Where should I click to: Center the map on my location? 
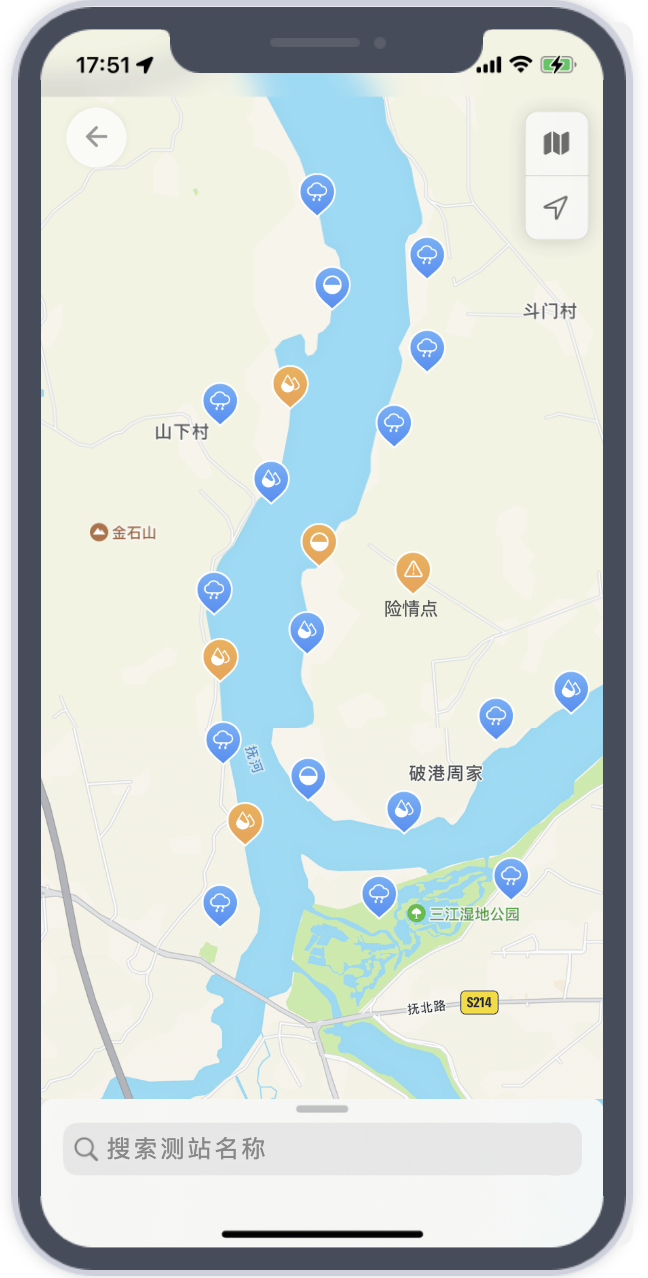coord(556,207)
